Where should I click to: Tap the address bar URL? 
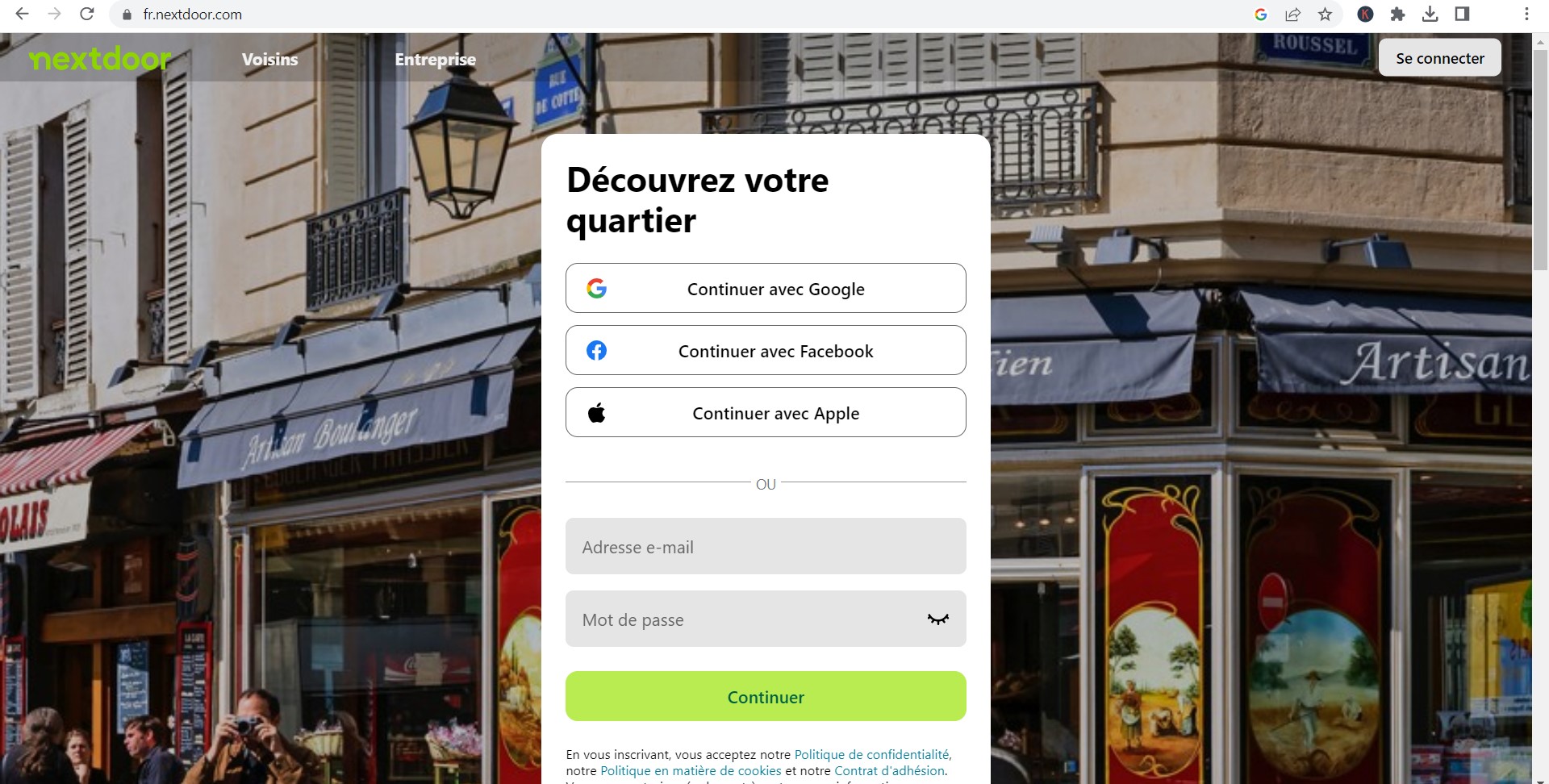tap(192, 15)
